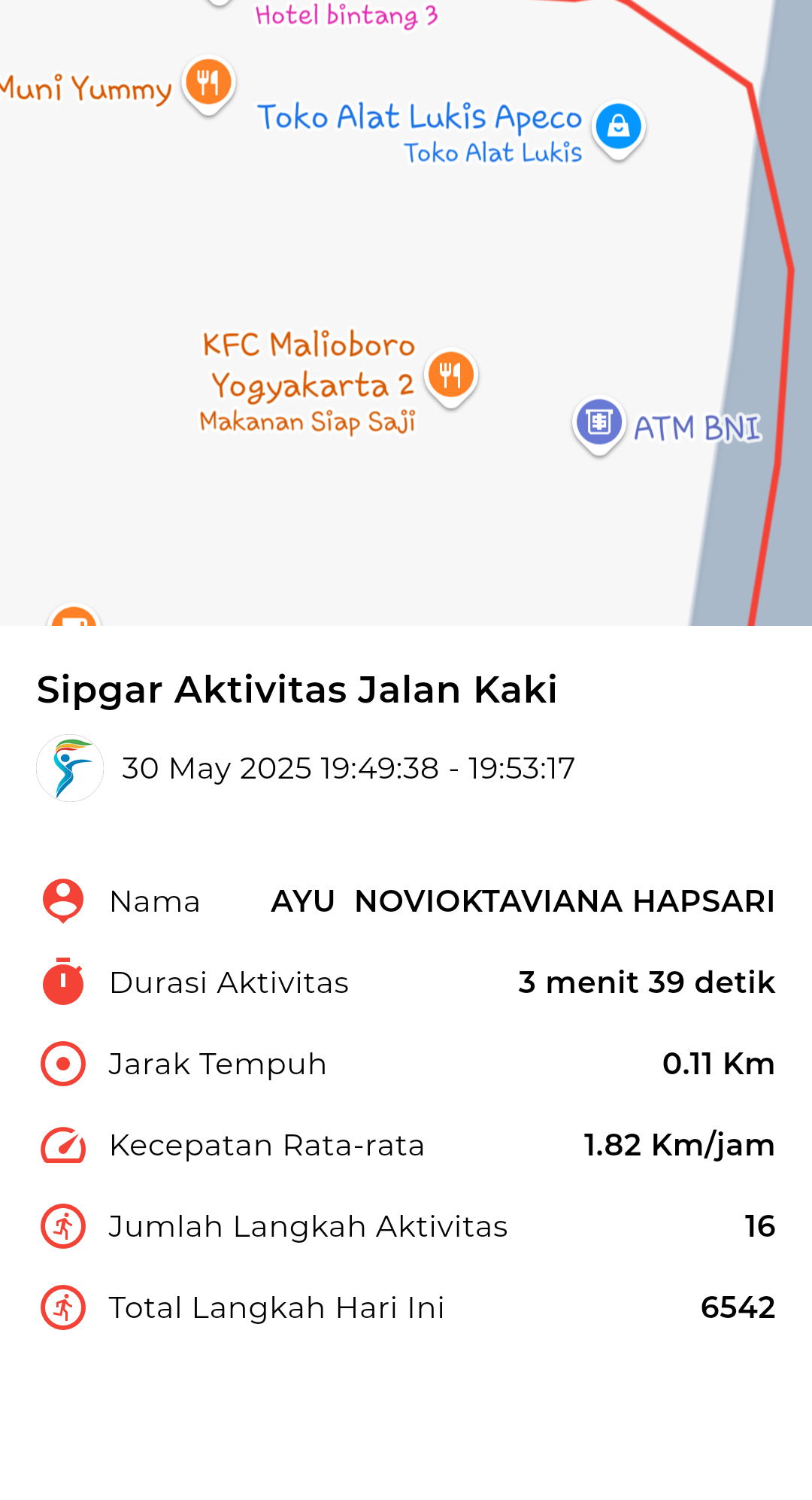Viewport: 812px width, 1500px height.
Task: Tap the speedometer icon for Kecepatan Rata-rata
Action: click(x=62, y=1144)
